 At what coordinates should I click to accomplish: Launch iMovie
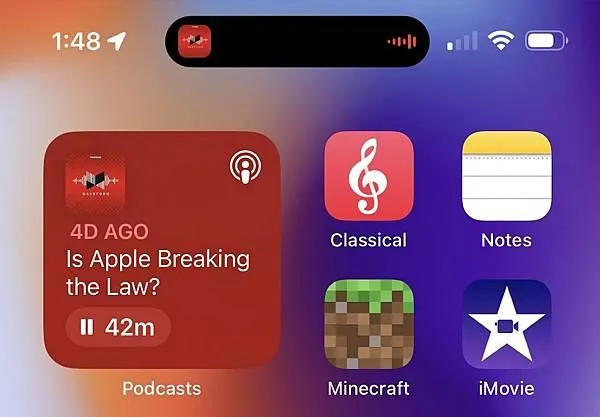point(506,323)
